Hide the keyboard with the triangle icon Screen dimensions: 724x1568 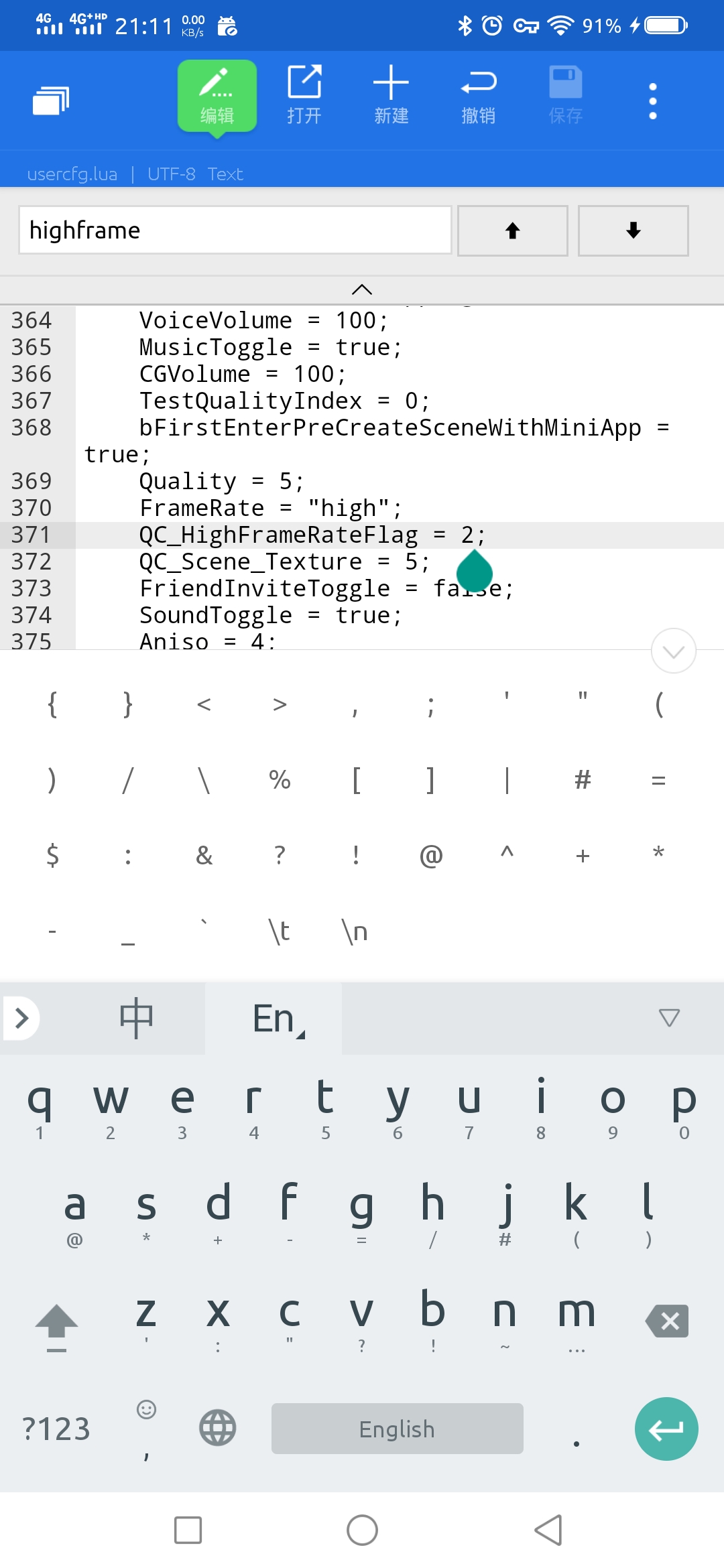pyautogui.click(x=669, y=1018)
